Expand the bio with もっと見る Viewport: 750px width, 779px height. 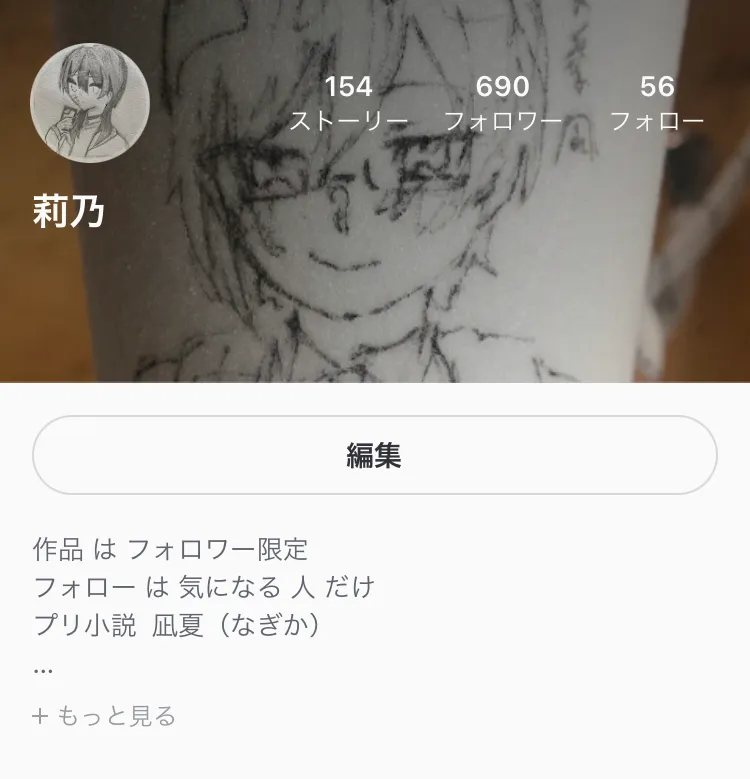[104, 716]
